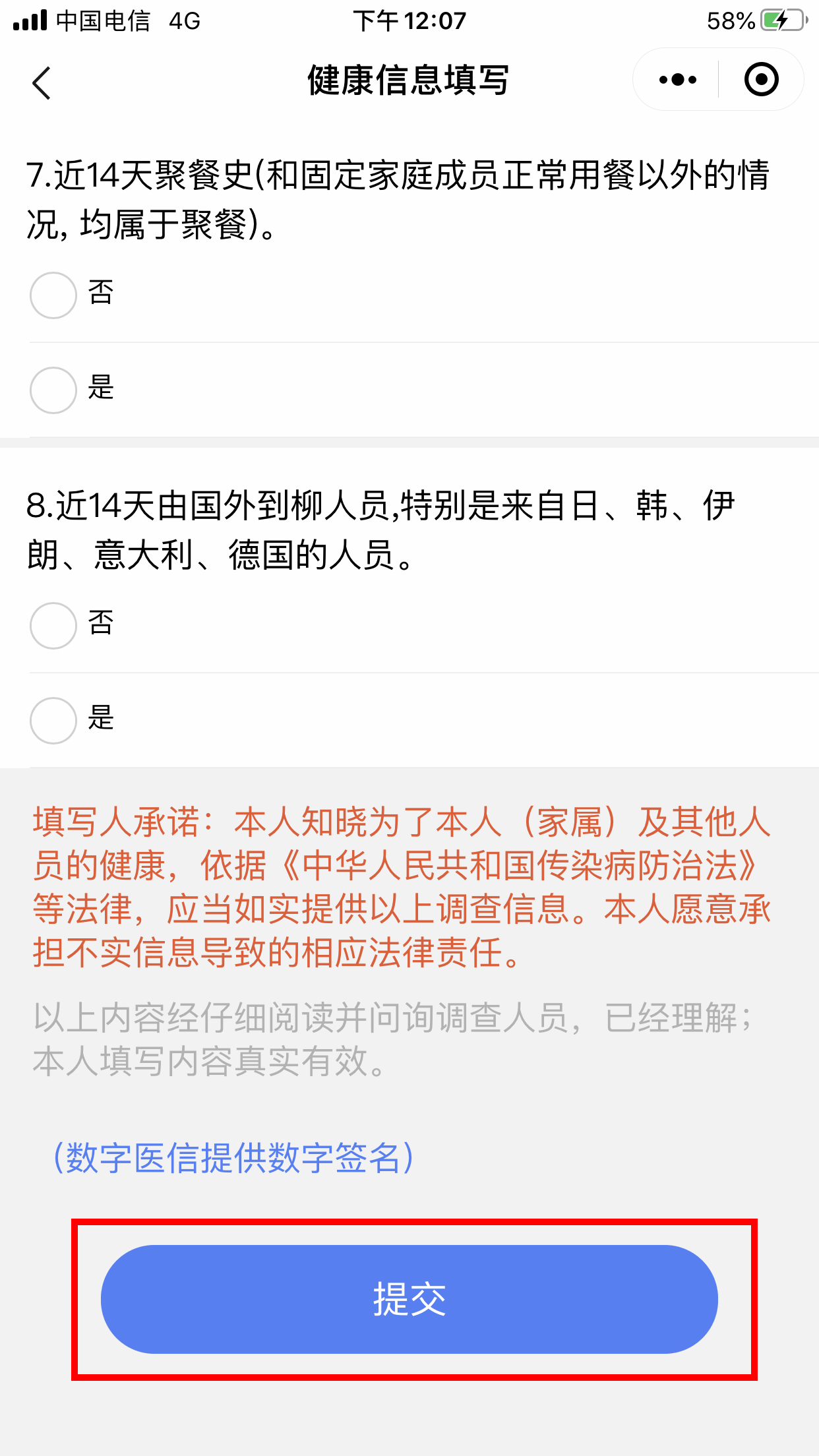Close the mini program via circle icon
The height and width of the screenshot is (1456, 819).
pyautogui.click(x=761, y=80)
